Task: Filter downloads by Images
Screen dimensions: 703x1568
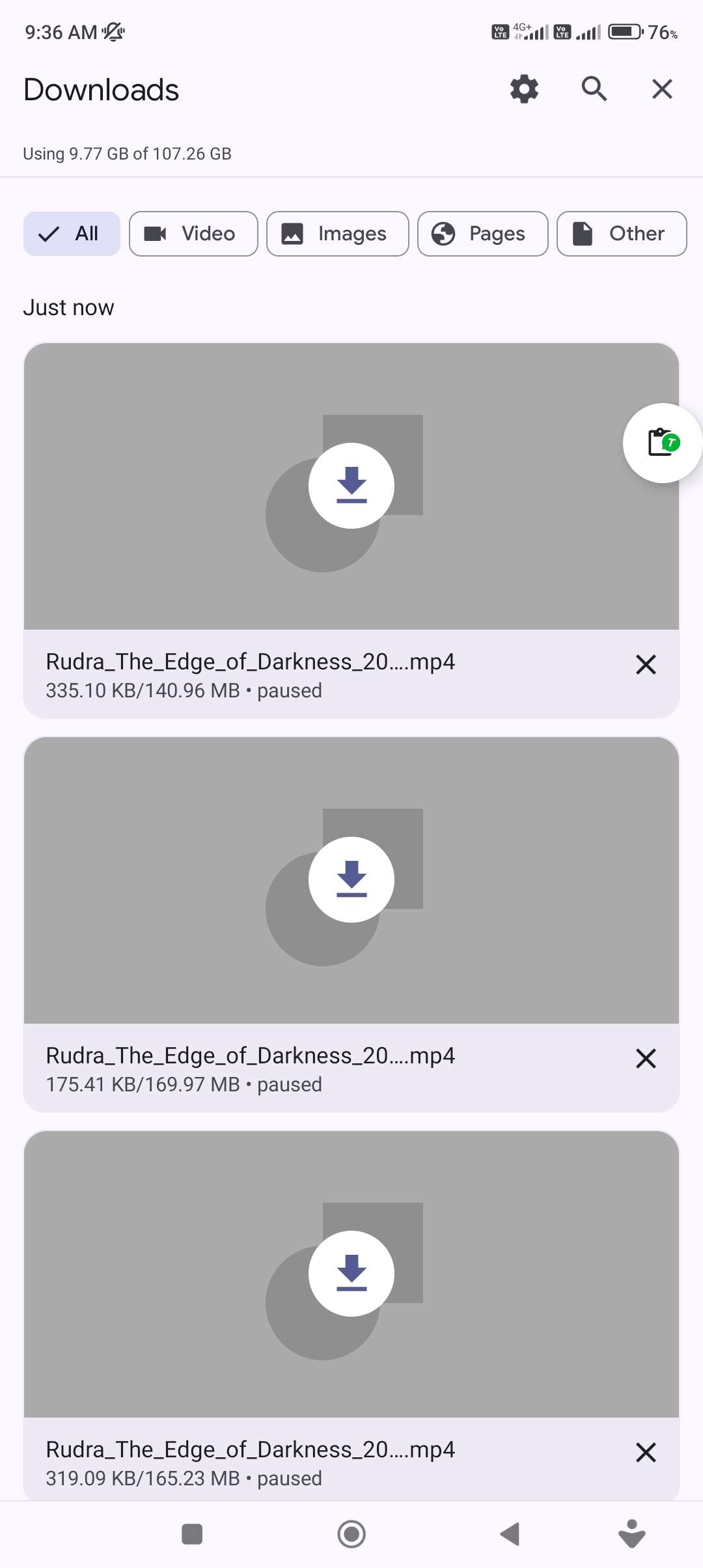Action: tap(337, 234)
